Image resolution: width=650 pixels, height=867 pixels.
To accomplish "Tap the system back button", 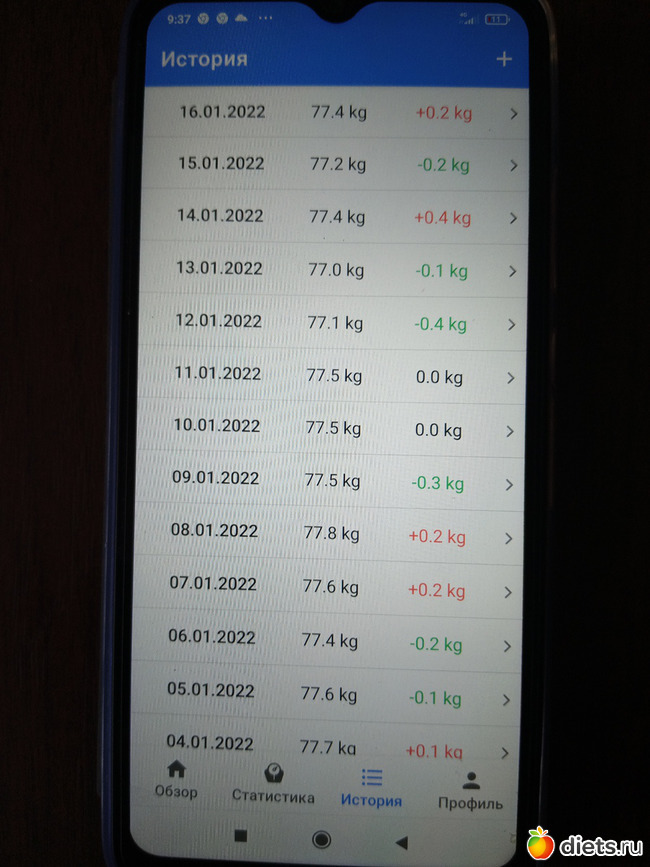I will [402, 841].
